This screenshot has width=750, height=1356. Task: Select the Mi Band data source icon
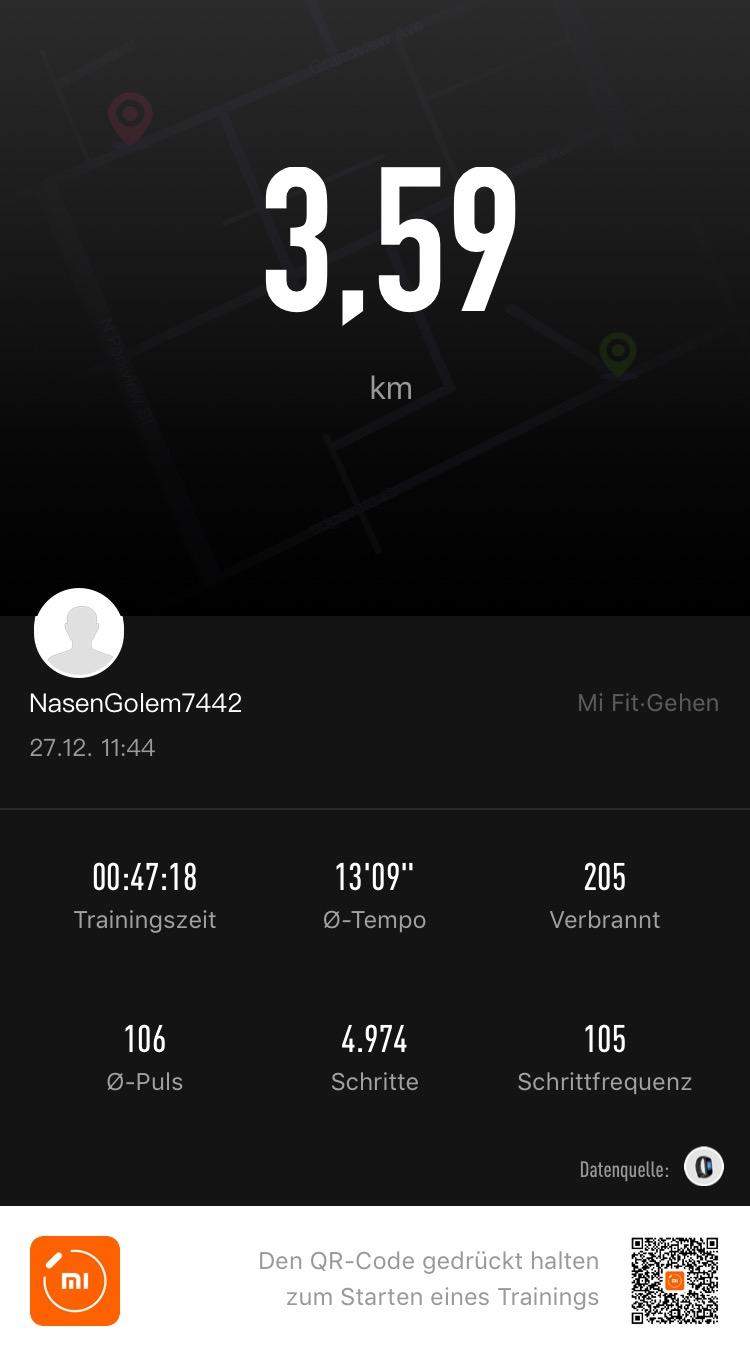[703, 1167]
